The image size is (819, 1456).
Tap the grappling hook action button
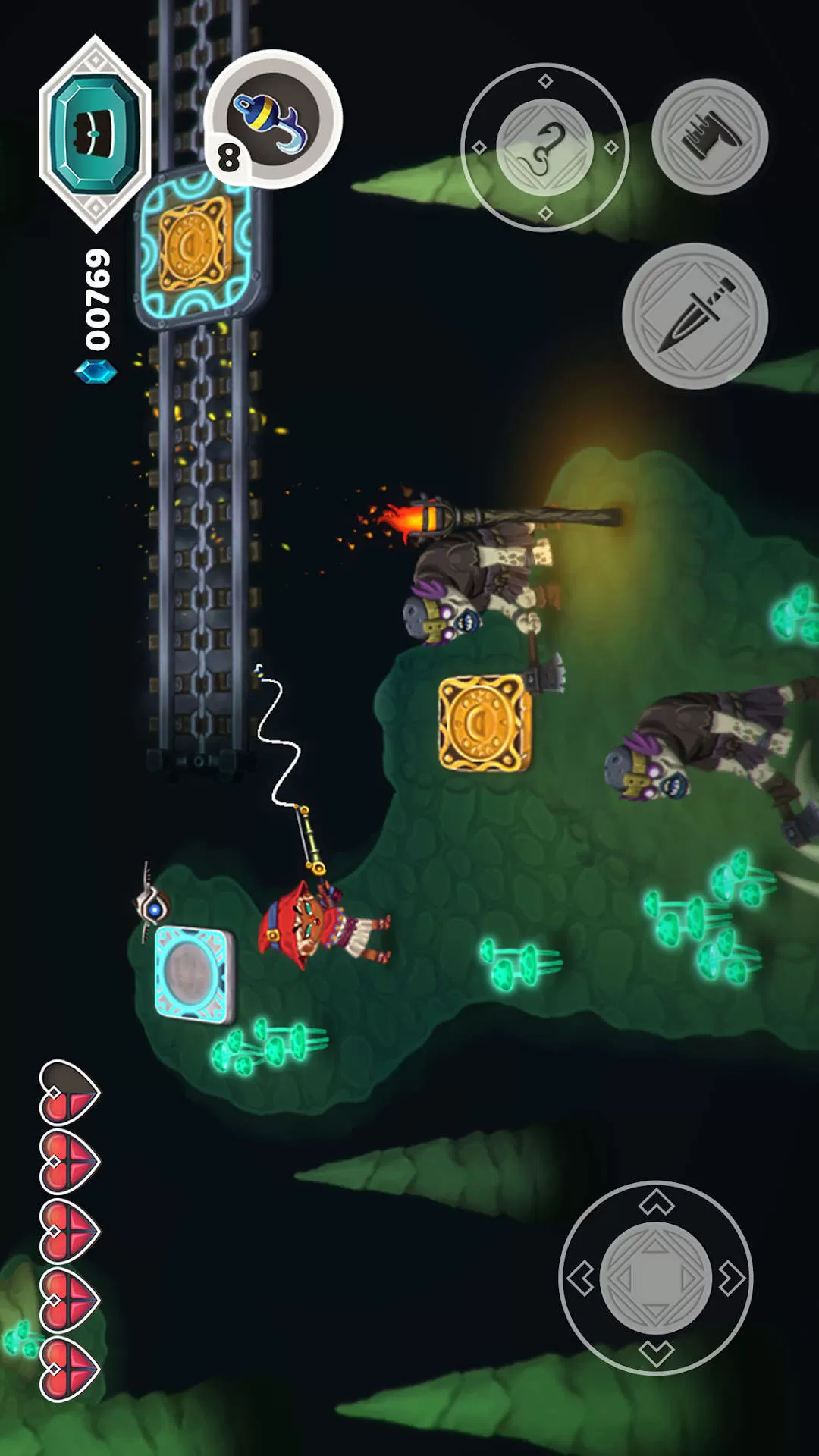544,147
